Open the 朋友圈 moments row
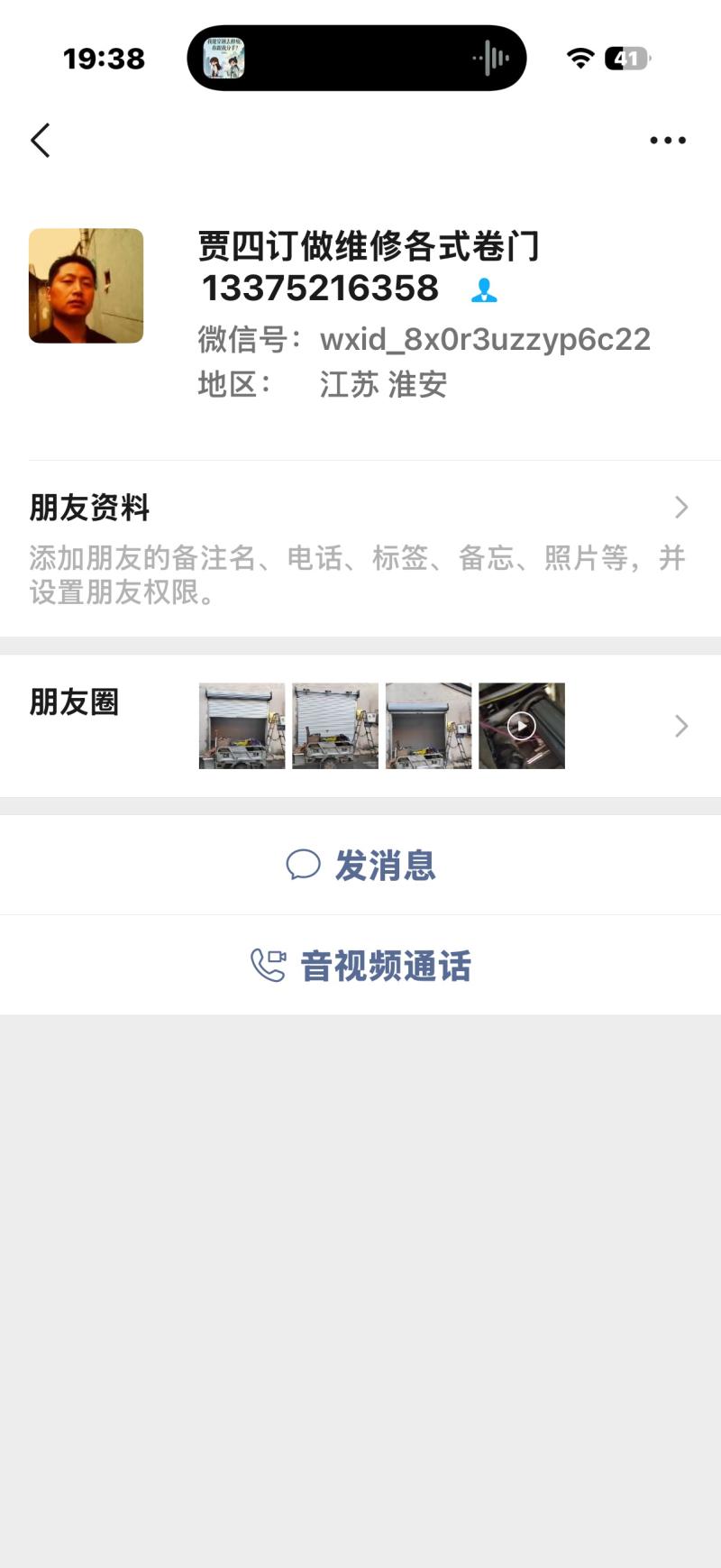The image size is (721, 1568). coord(360,726)
